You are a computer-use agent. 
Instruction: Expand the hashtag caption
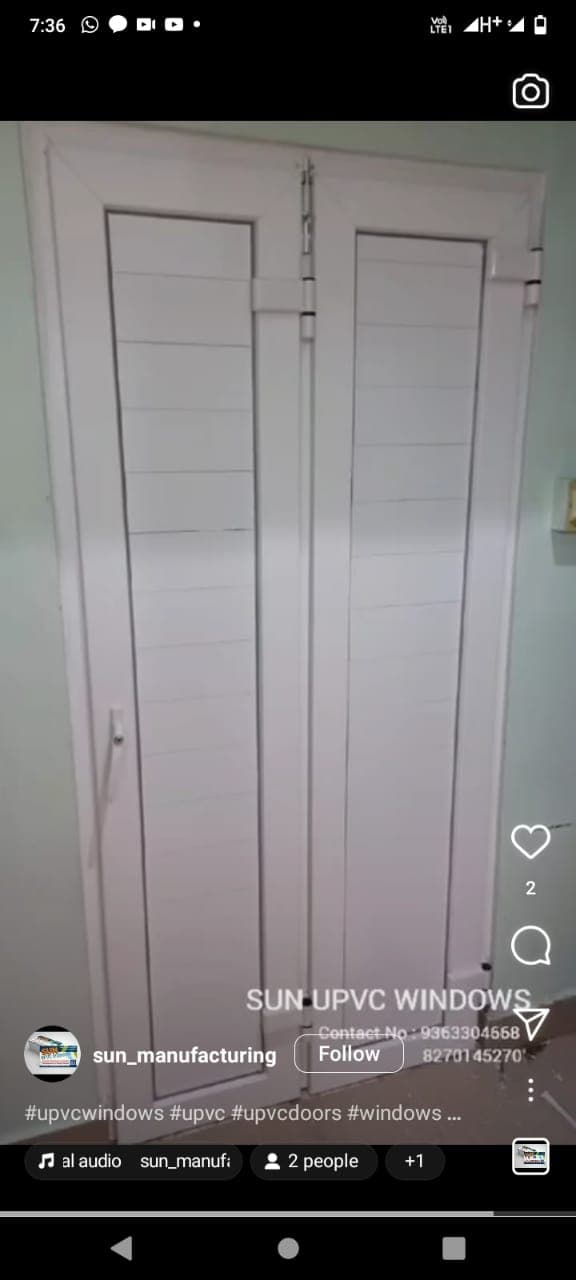242,1113
